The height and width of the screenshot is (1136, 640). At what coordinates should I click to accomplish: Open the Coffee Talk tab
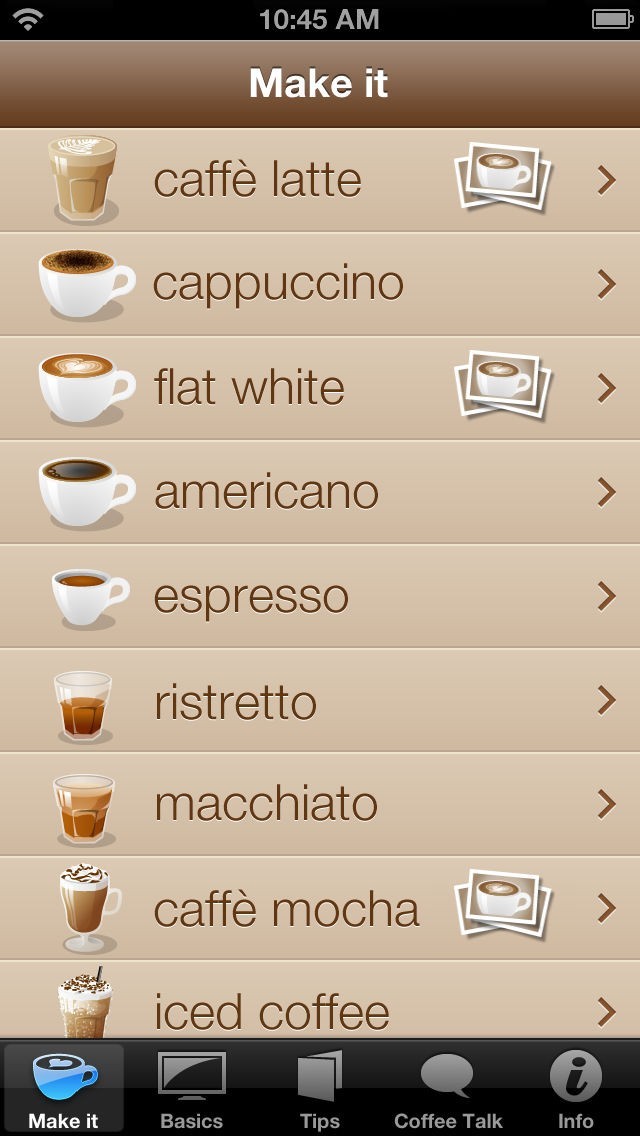[x=448, y=1090]
